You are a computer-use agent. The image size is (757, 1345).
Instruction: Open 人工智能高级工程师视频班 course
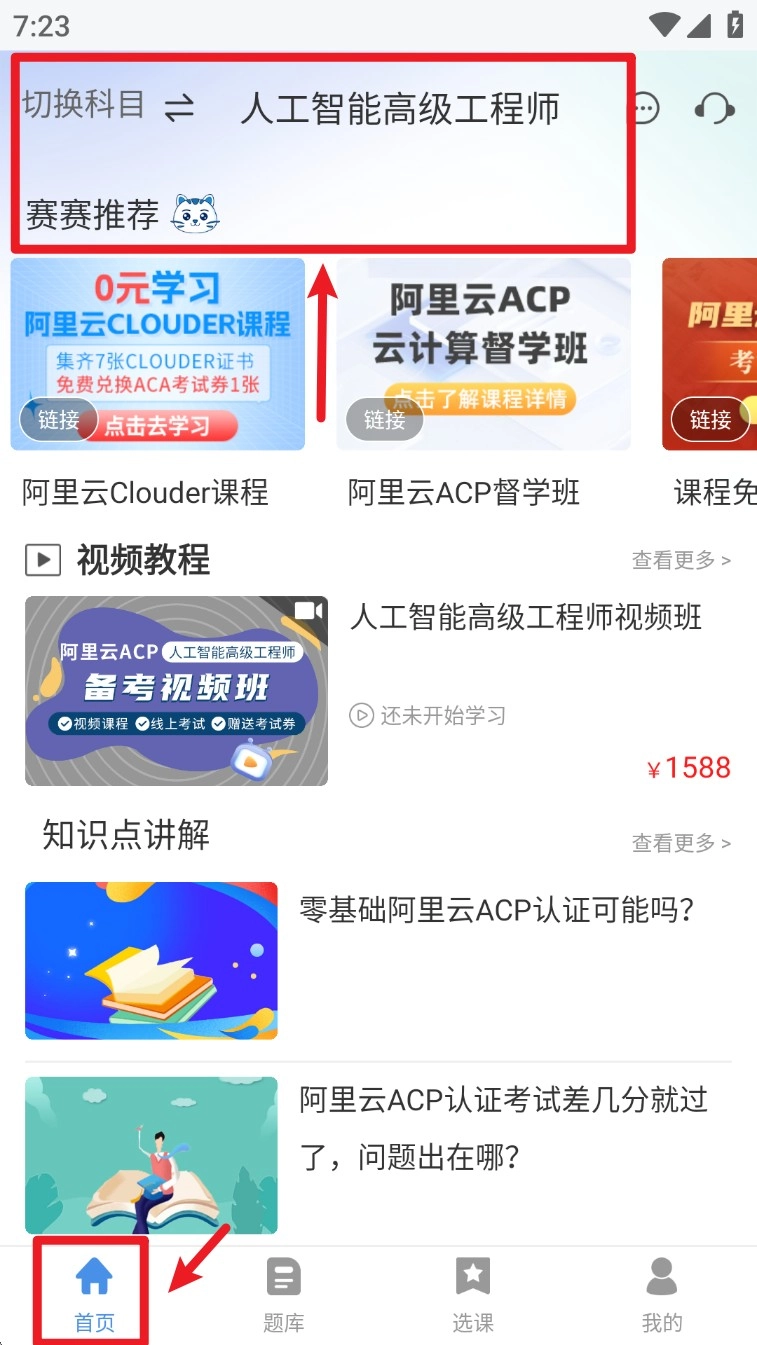[x=526, y=618]
